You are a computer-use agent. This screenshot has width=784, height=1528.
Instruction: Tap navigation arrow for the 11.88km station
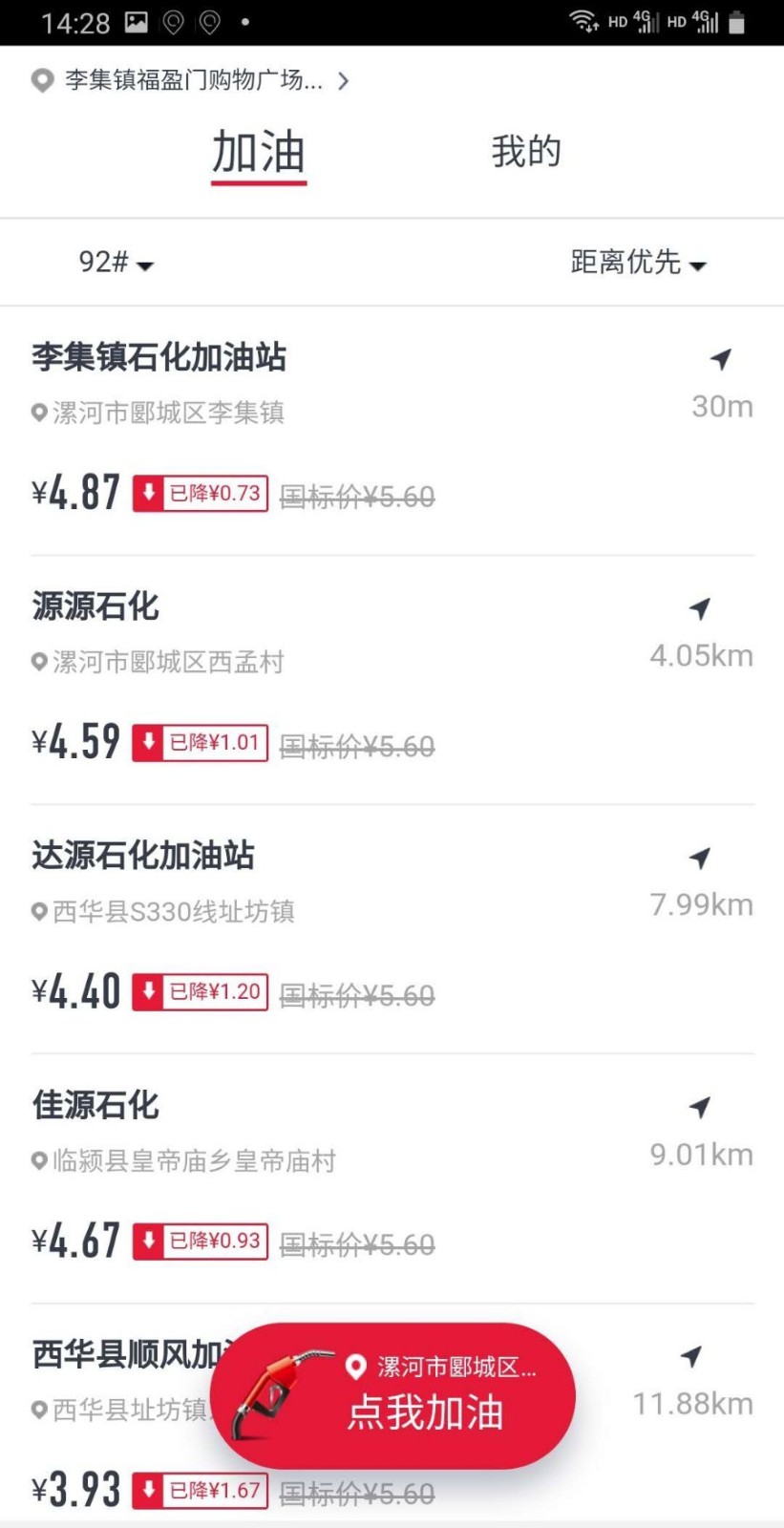(691, 1356)
